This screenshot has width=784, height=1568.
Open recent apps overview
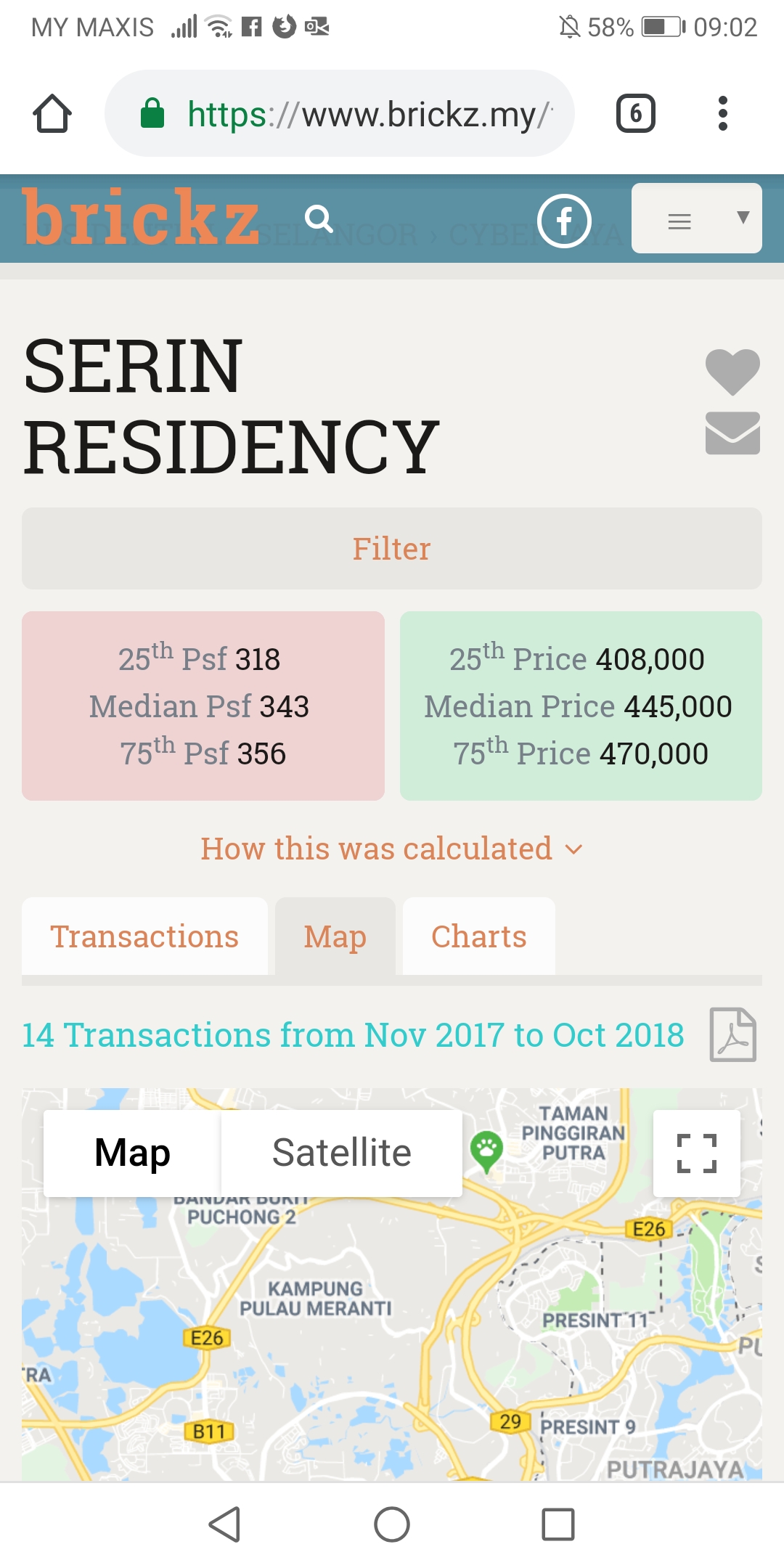558,1524
